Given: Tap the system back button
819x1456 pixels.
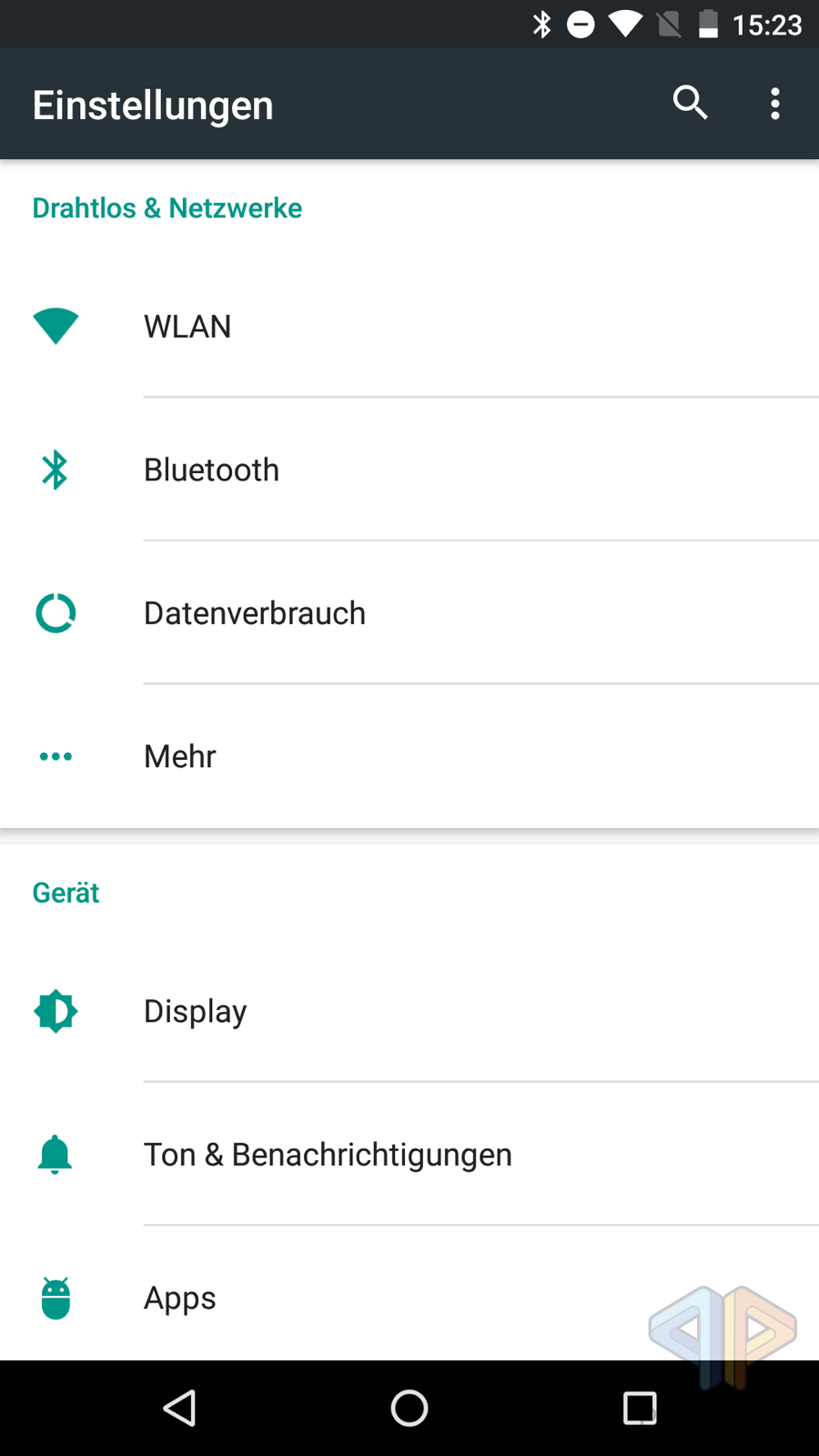Looking at the screenshot, I should click(x=180, y=1408).
